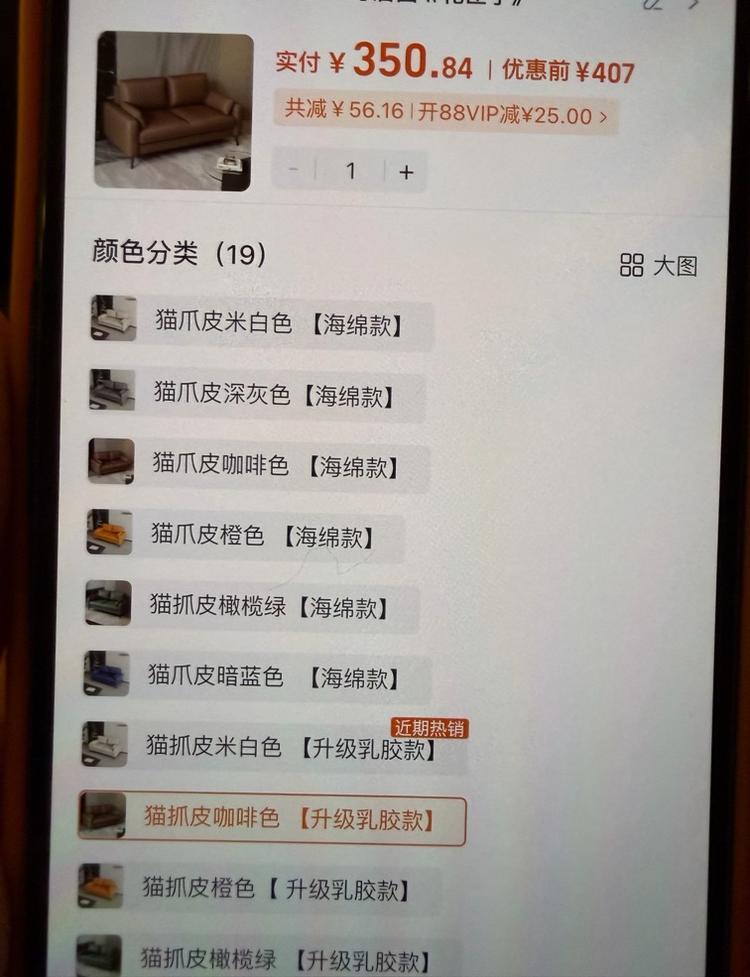Pick 猫爪皮咖啡色【海绵款】 option
This screenshot has width=750, height=977.
click(262, 466)
